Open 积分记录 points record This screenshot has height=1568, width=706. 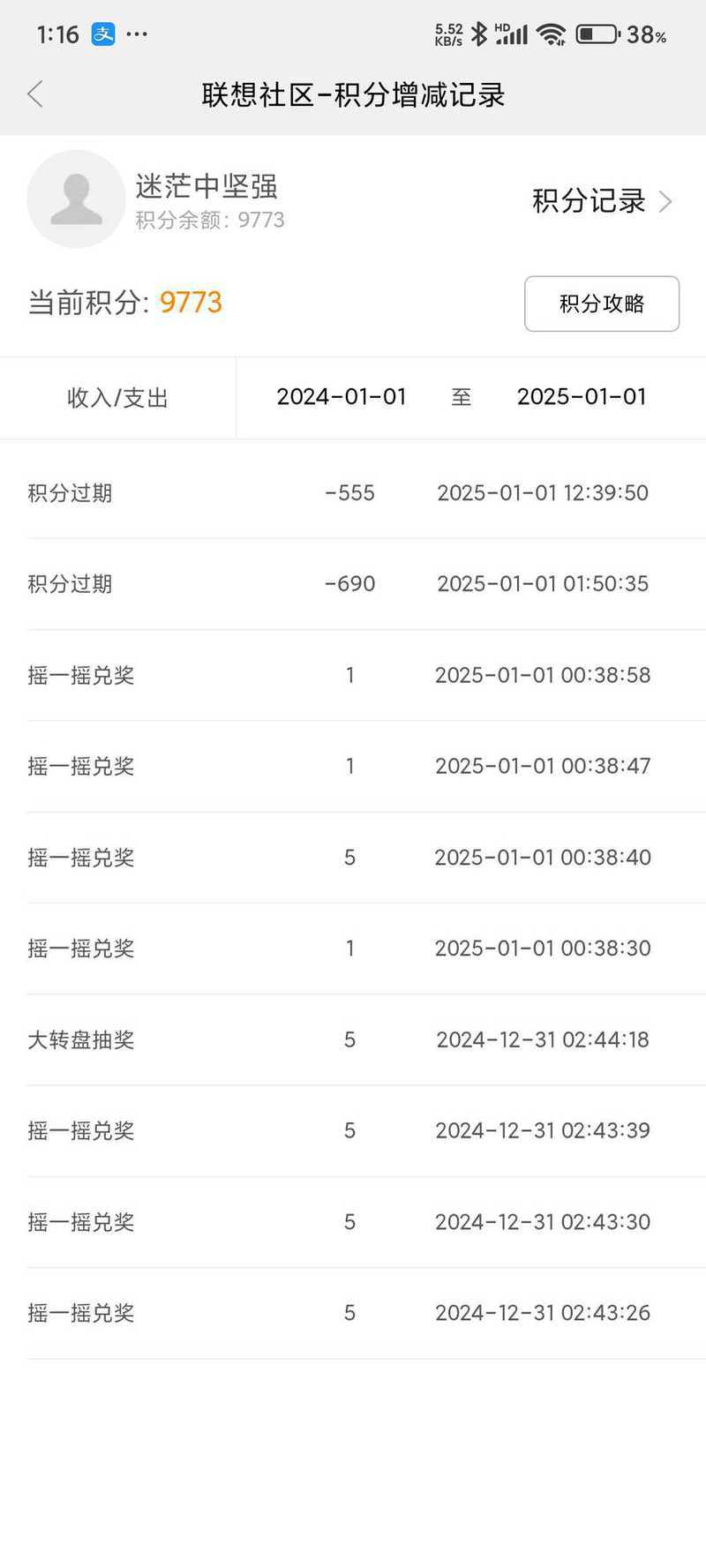point(602,201)
